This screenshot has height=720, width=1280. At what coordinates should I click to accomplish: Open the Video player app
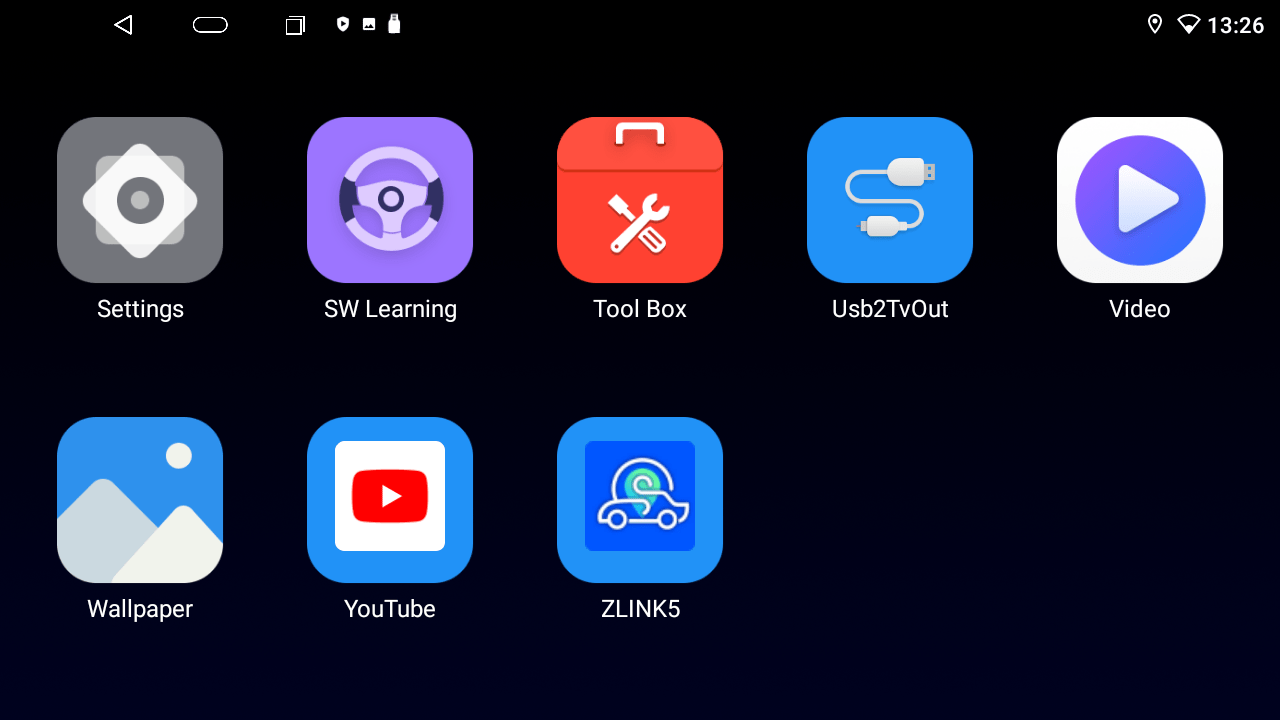click(1140, 200)
